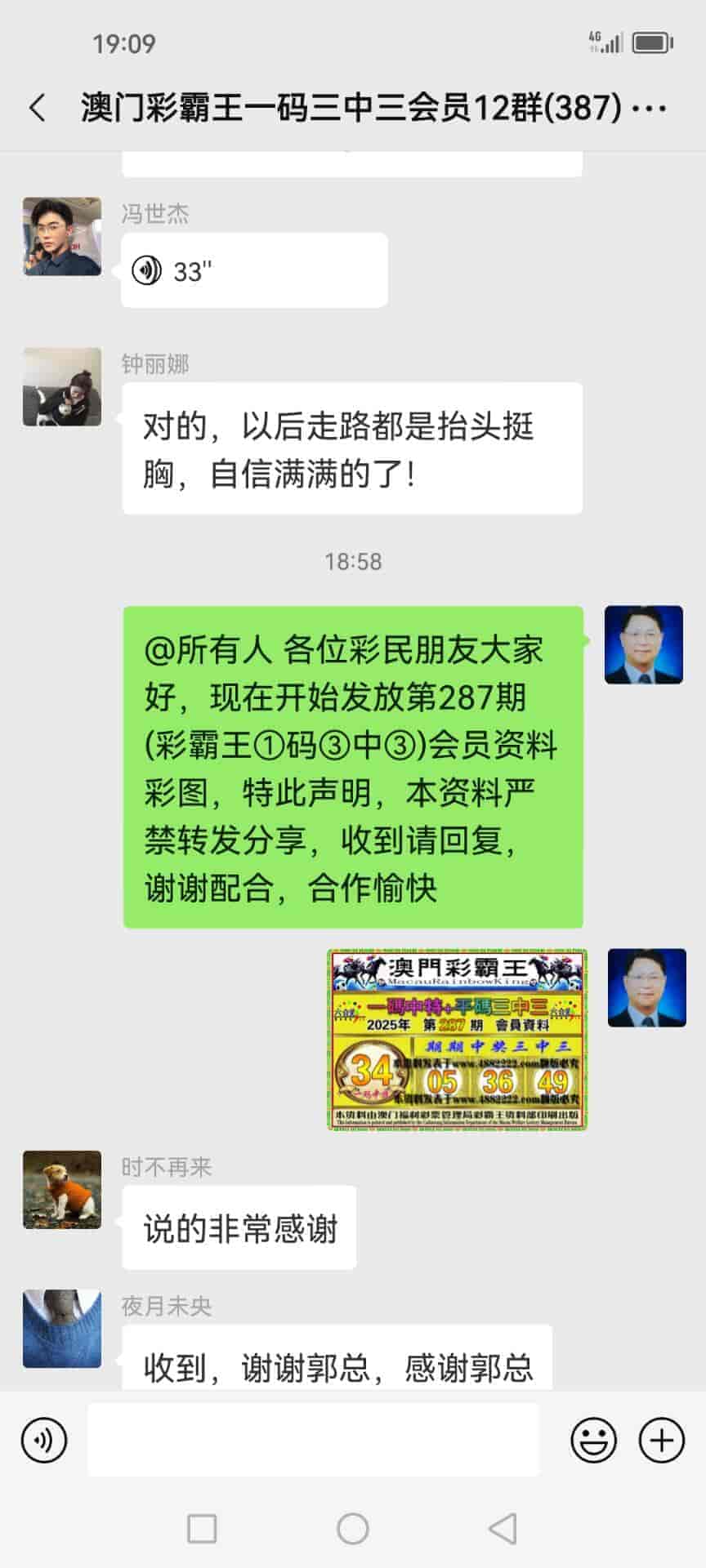The height and width of the screenshot is (1568, 706).
Task: Focus the message text field
Action: [x=313, y=1440]
